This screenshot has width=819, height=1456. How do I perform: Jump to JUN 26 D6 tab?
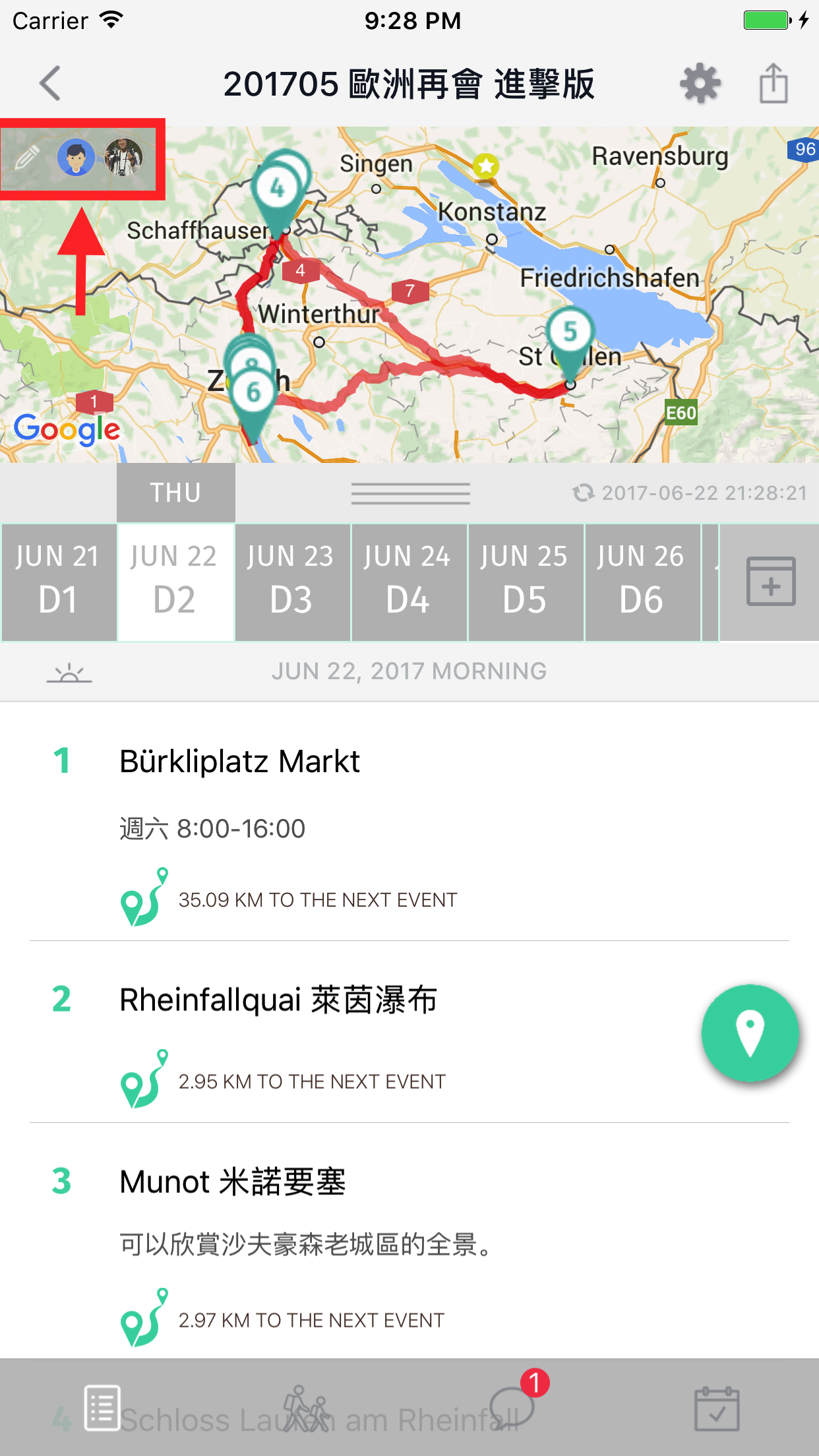(x=642, y=582)
